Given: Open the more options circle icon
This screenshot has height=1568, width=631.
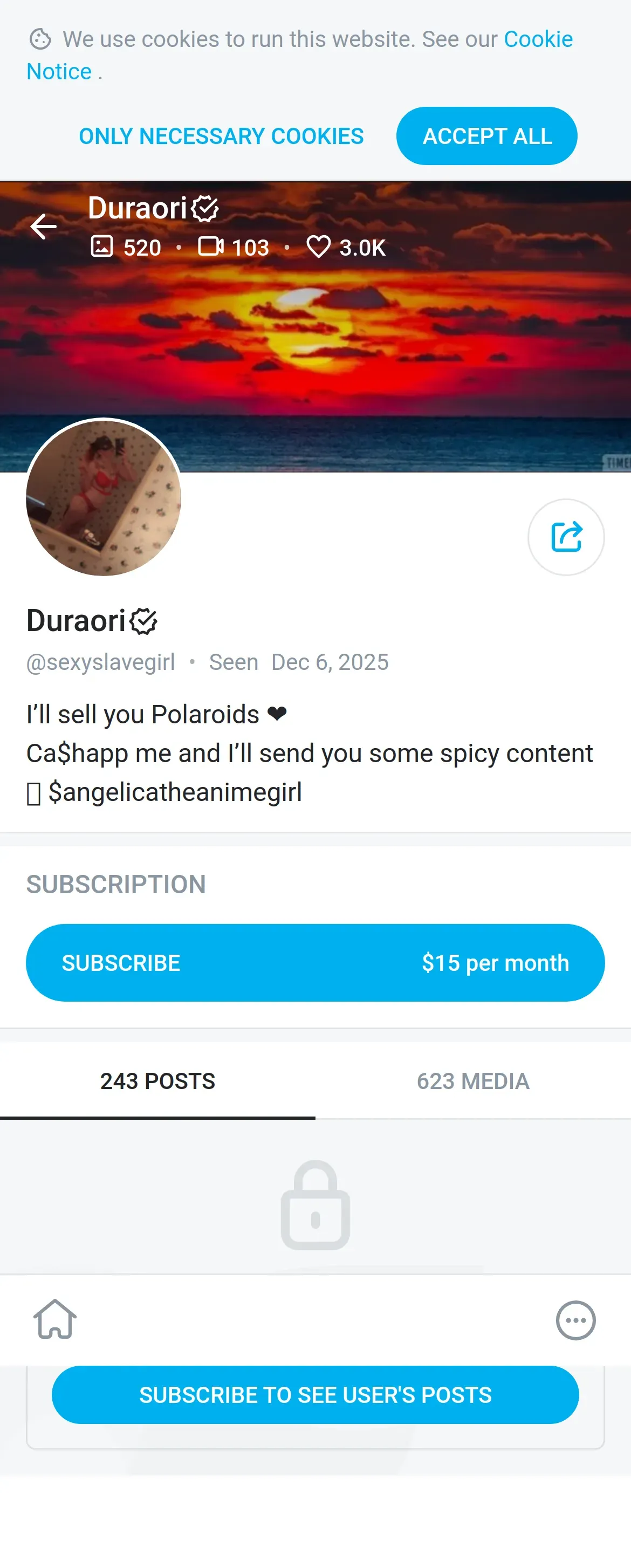Looking at the screenshot, I should click(x=575, y=1320).
